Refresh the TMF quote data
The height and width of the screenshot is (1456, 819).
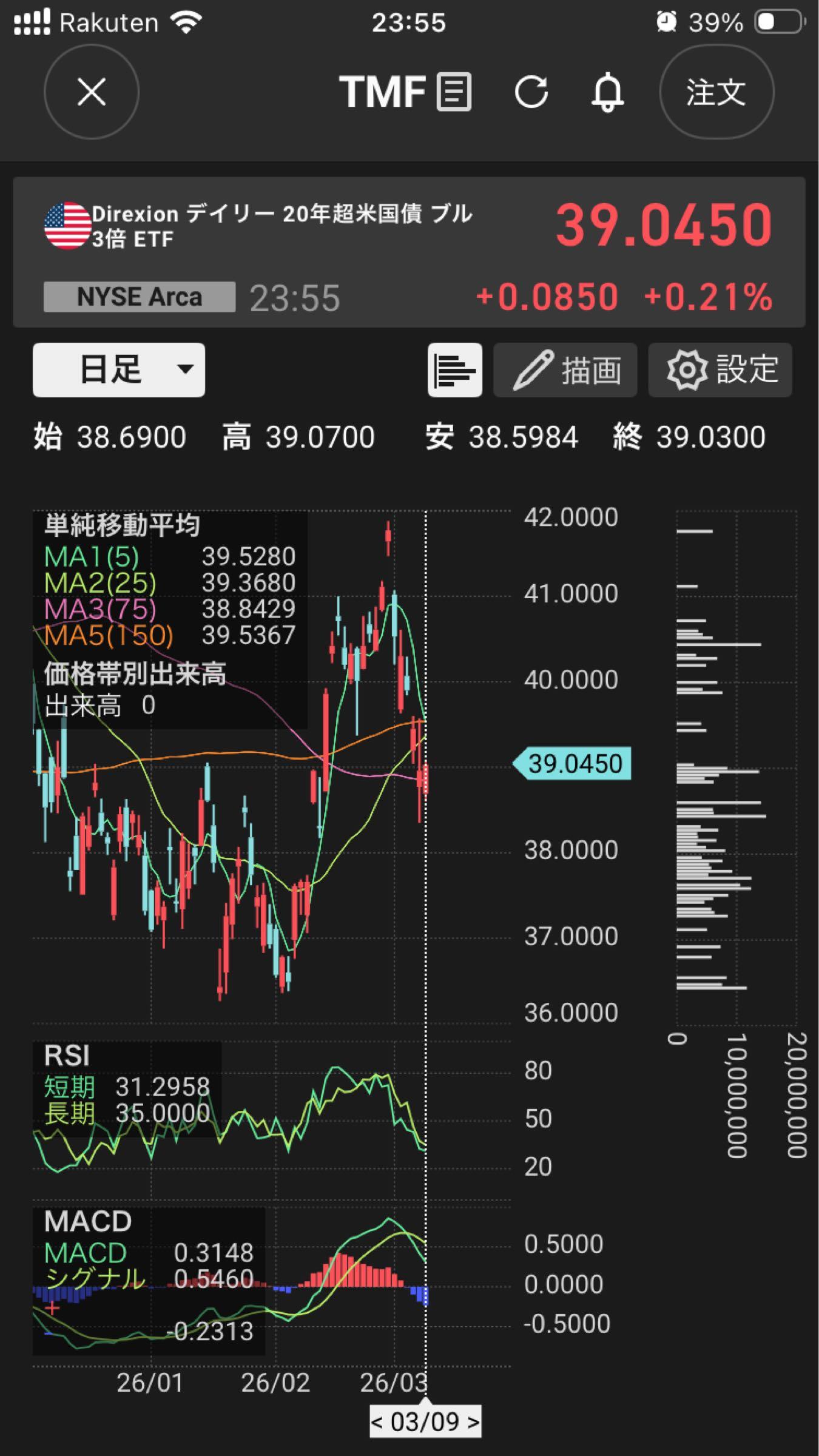531,92
